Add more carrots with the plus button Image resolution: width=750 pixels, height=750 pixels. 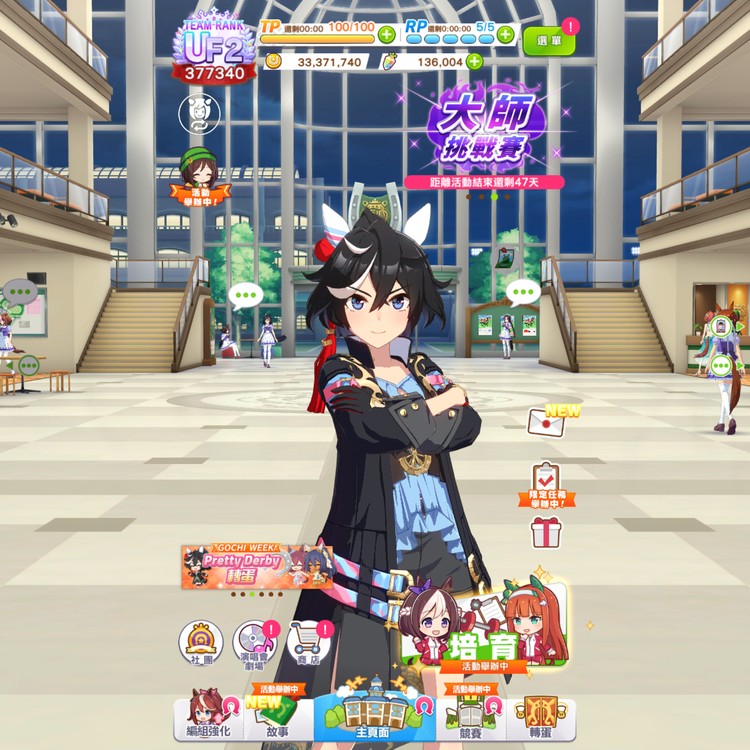point(474,61)
